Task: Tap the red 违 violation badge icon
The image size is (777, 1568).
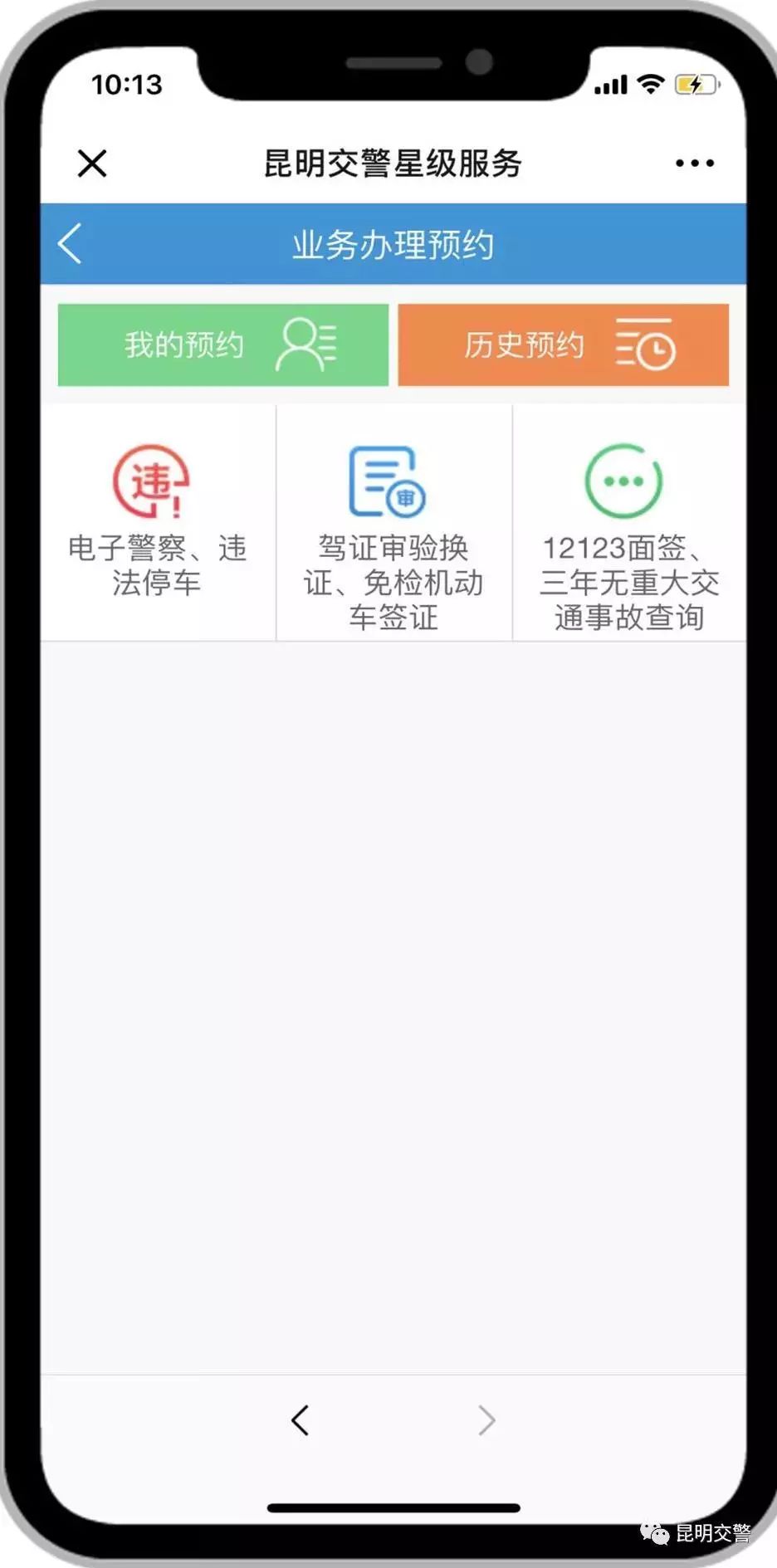Action: tap(154, 481)
